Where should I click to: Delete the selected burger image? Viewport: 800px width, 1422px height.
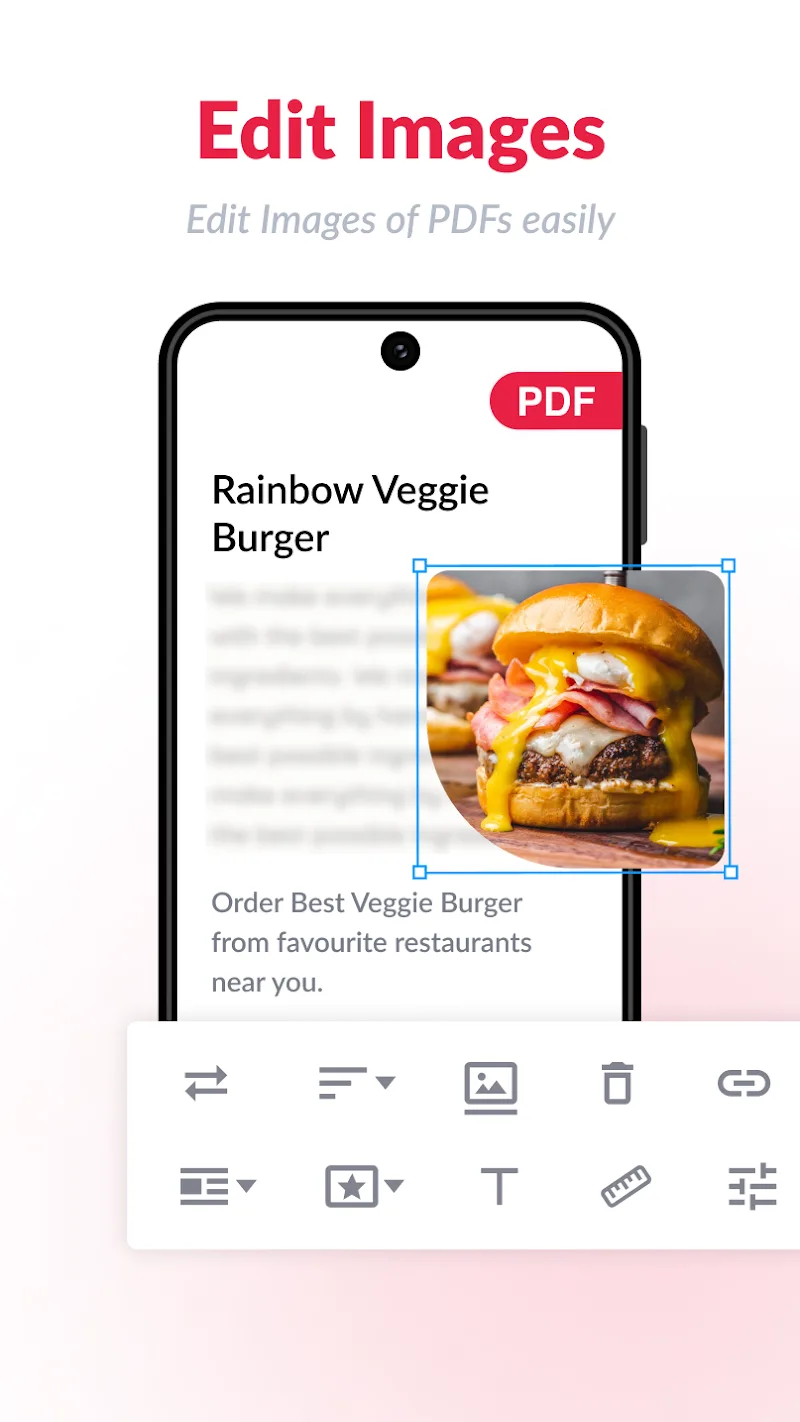[616, 1083]
